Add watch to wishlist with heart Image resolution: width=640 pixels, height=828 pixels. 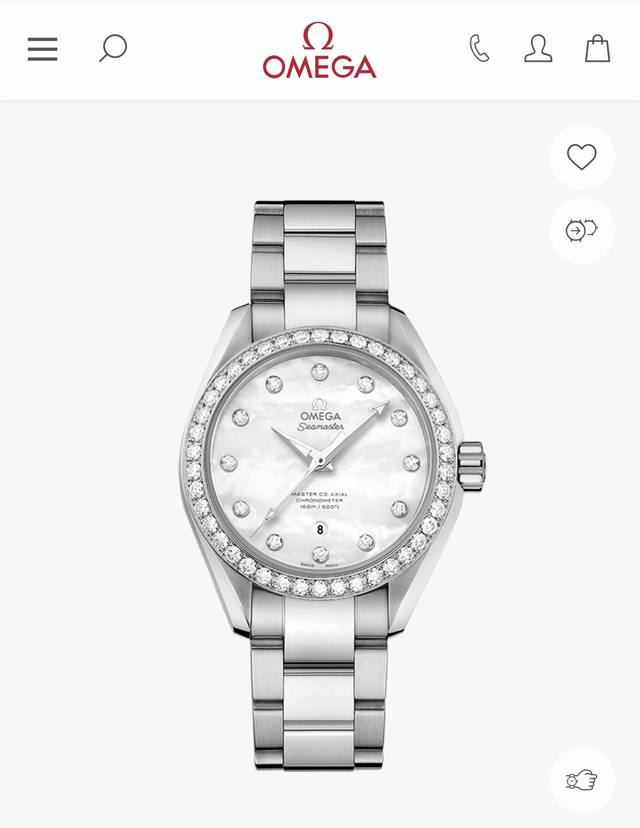[581, 157]
